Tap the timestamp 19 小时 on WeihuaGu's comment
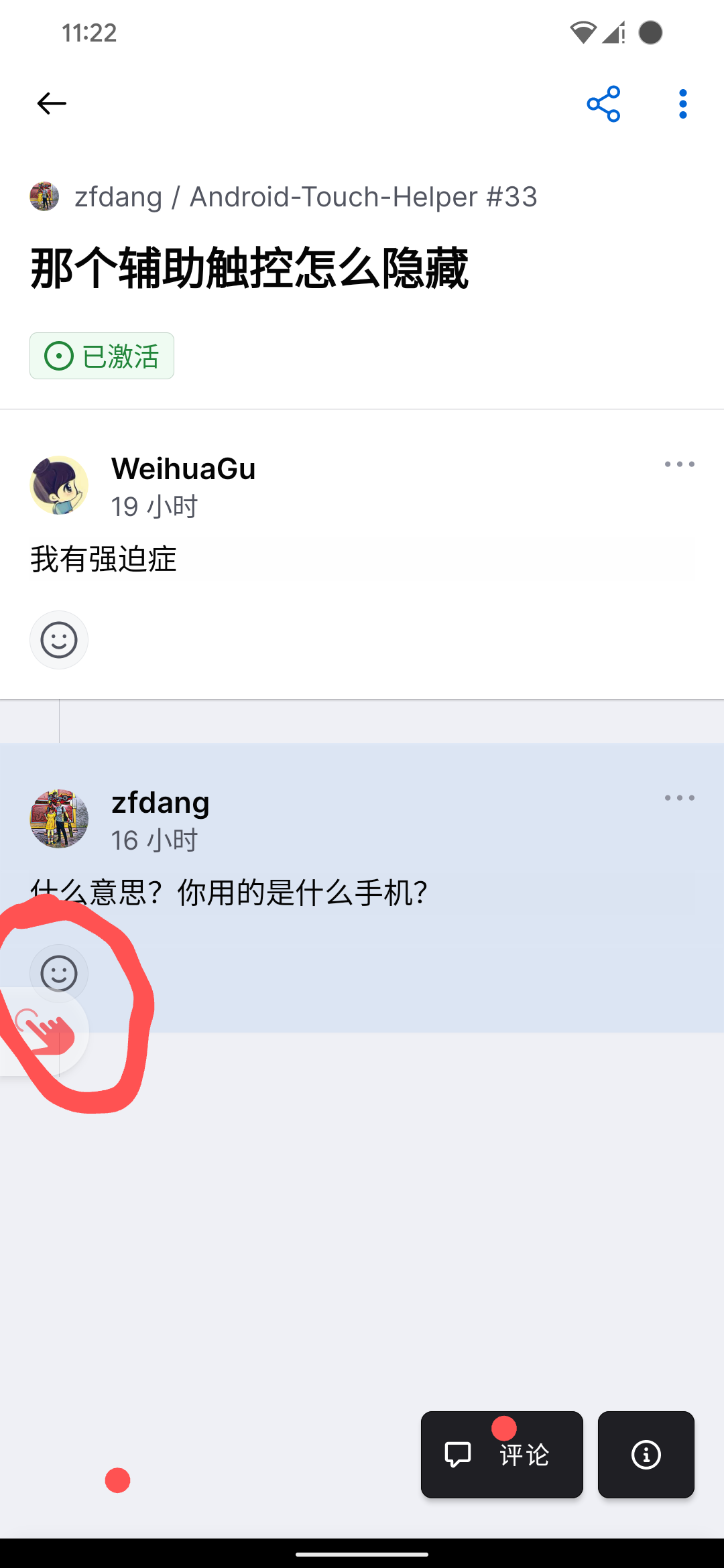 coord(155,507)
